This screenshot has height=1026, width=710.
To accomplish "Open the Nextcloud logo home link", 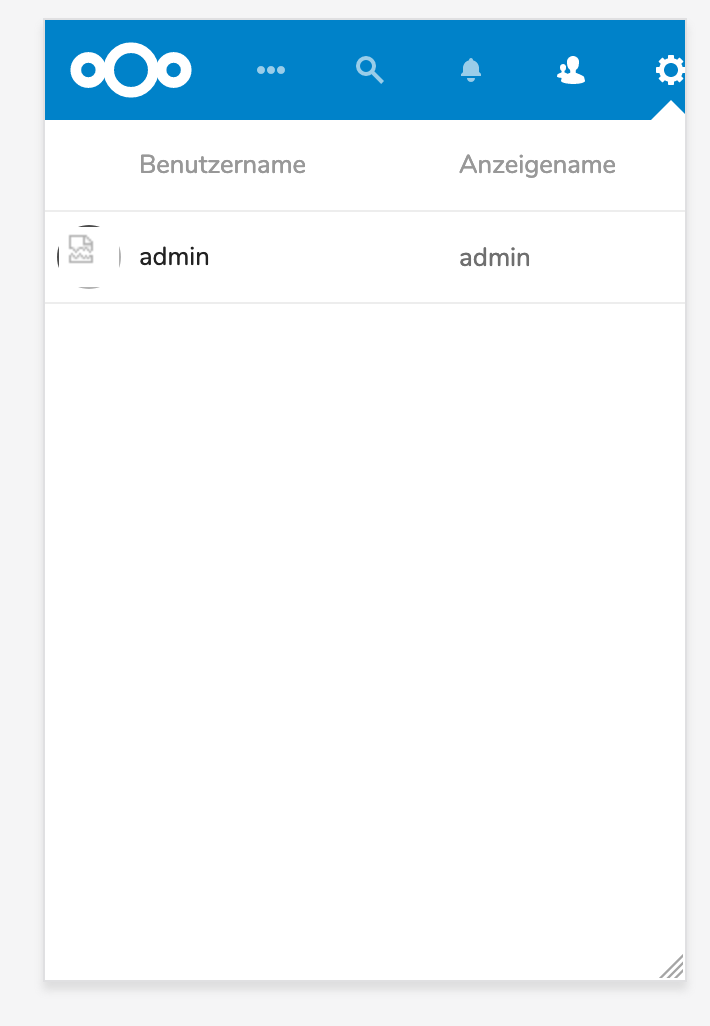I will (x=131, y=70).
